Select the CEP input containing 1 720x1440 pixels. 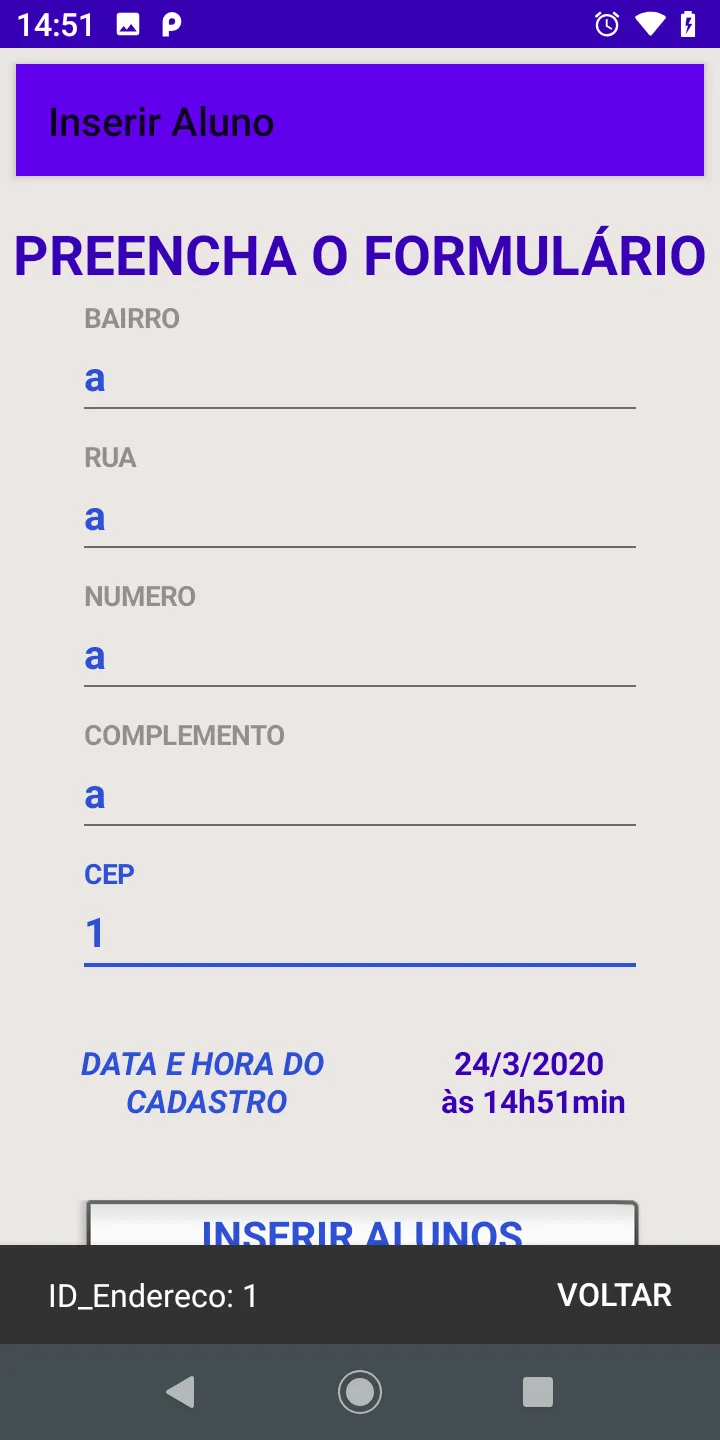click(x=360, y=932)
